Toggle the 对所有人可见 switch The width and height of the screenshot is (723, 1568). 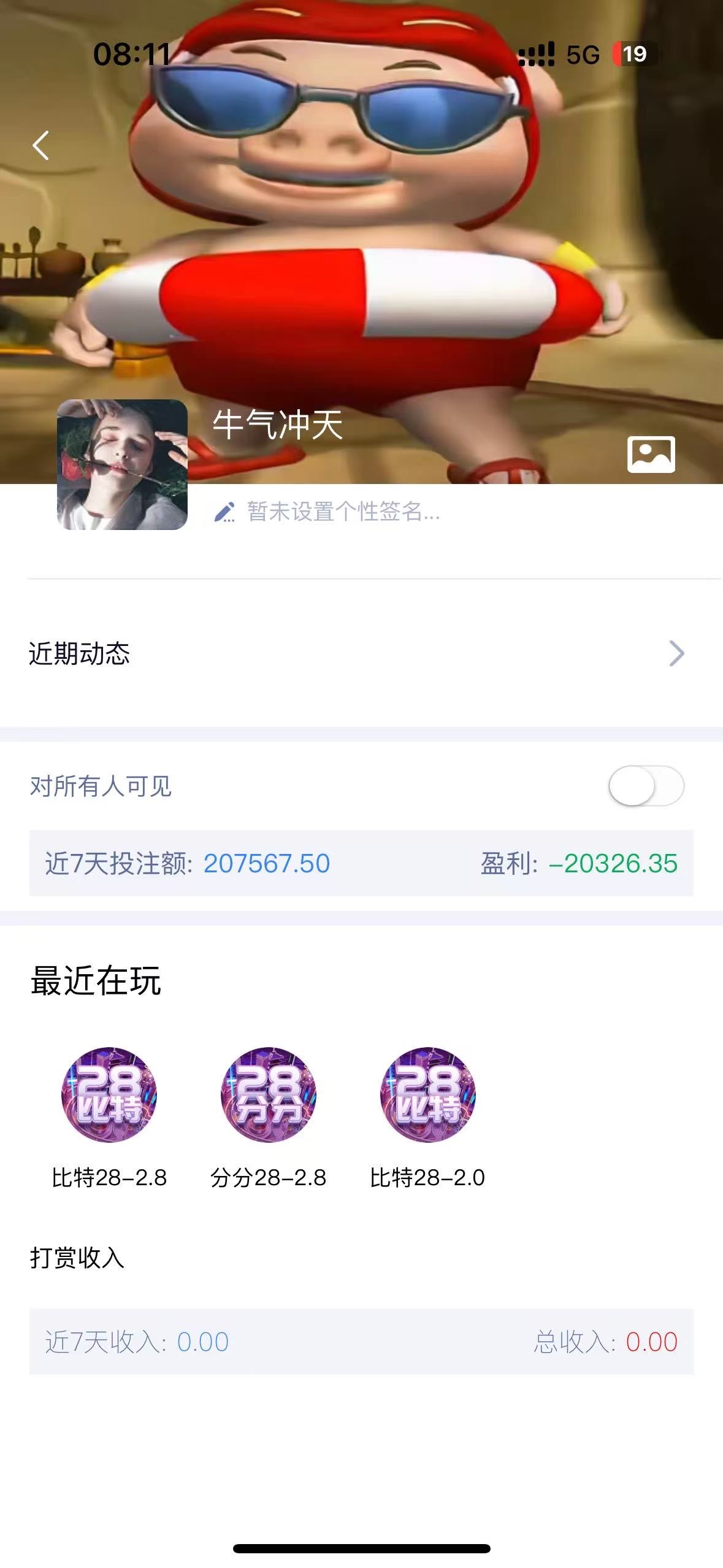pyautogui.click(x=646, y=786)
